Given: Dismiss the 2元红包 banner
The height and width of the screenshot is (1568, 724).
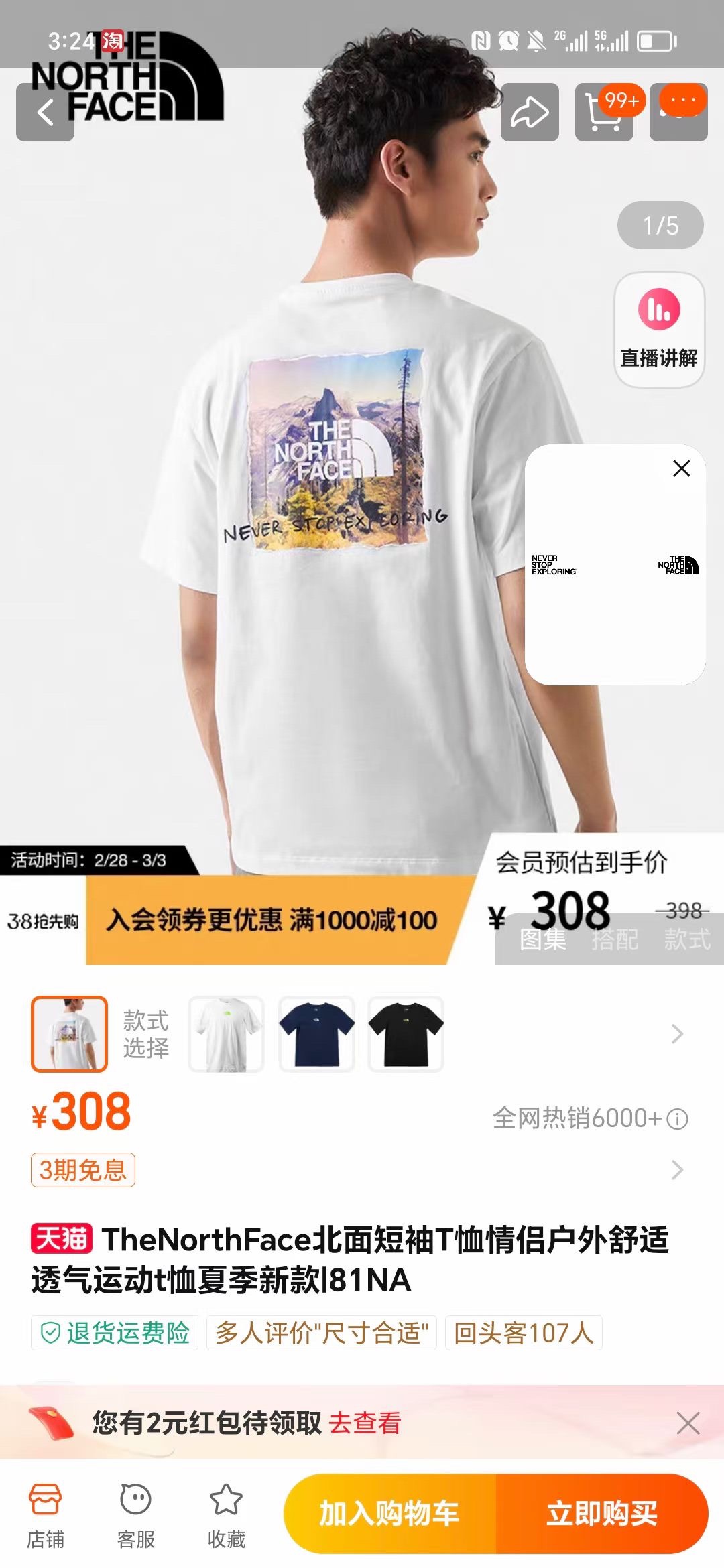Looking at the screenshot, I should coord(688,1423).
